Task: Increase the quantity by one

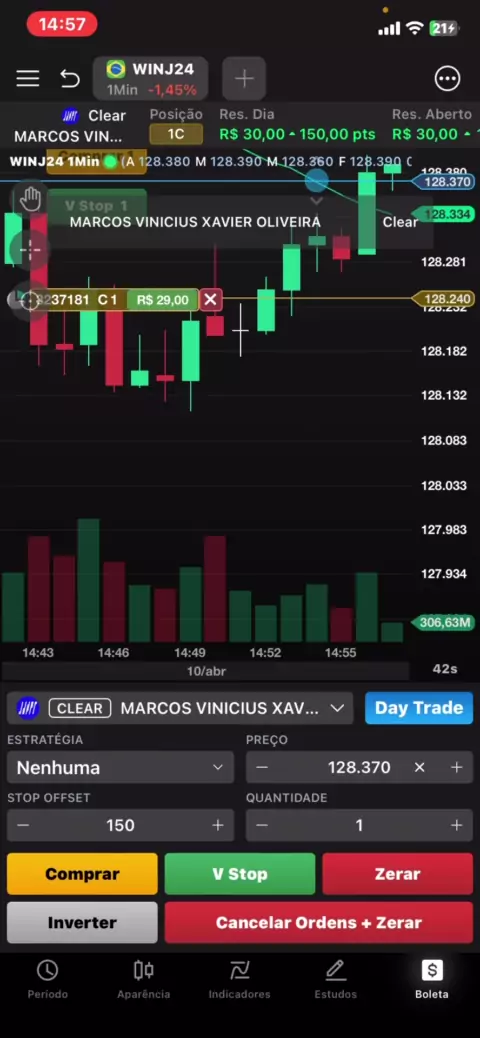Action: pyautogui.click(x=456, y=826)
